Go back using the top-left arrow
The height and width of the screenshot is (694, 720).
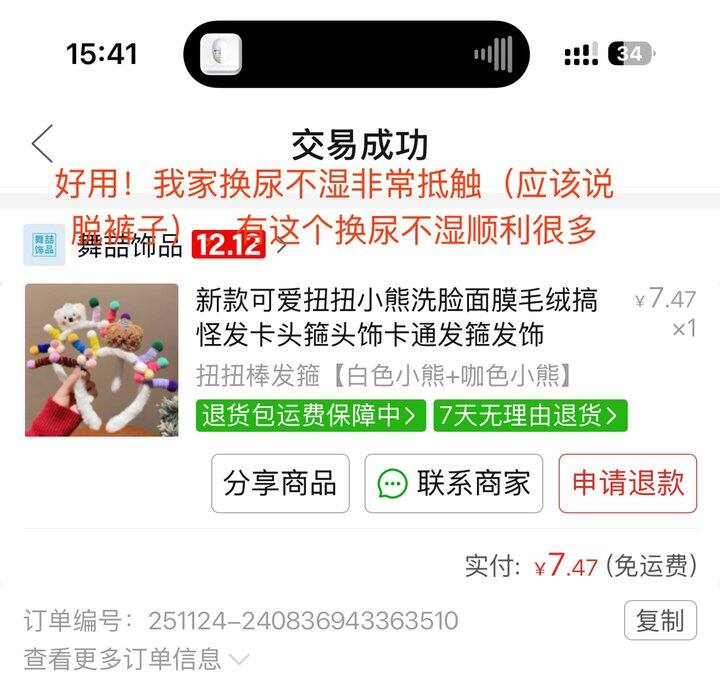(x=42, y=143)
